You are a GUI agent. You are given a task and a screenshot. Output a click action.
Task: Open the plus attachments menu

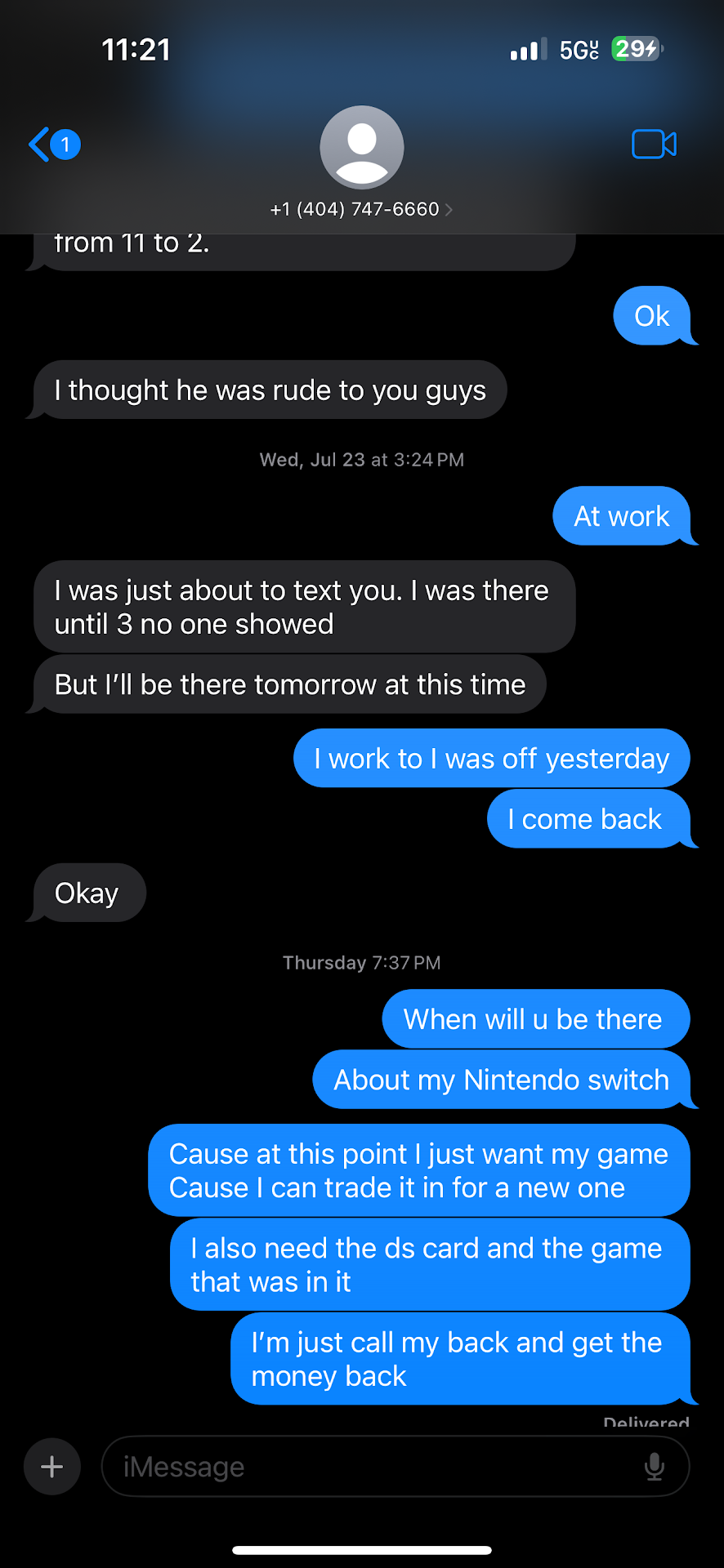52,1467
